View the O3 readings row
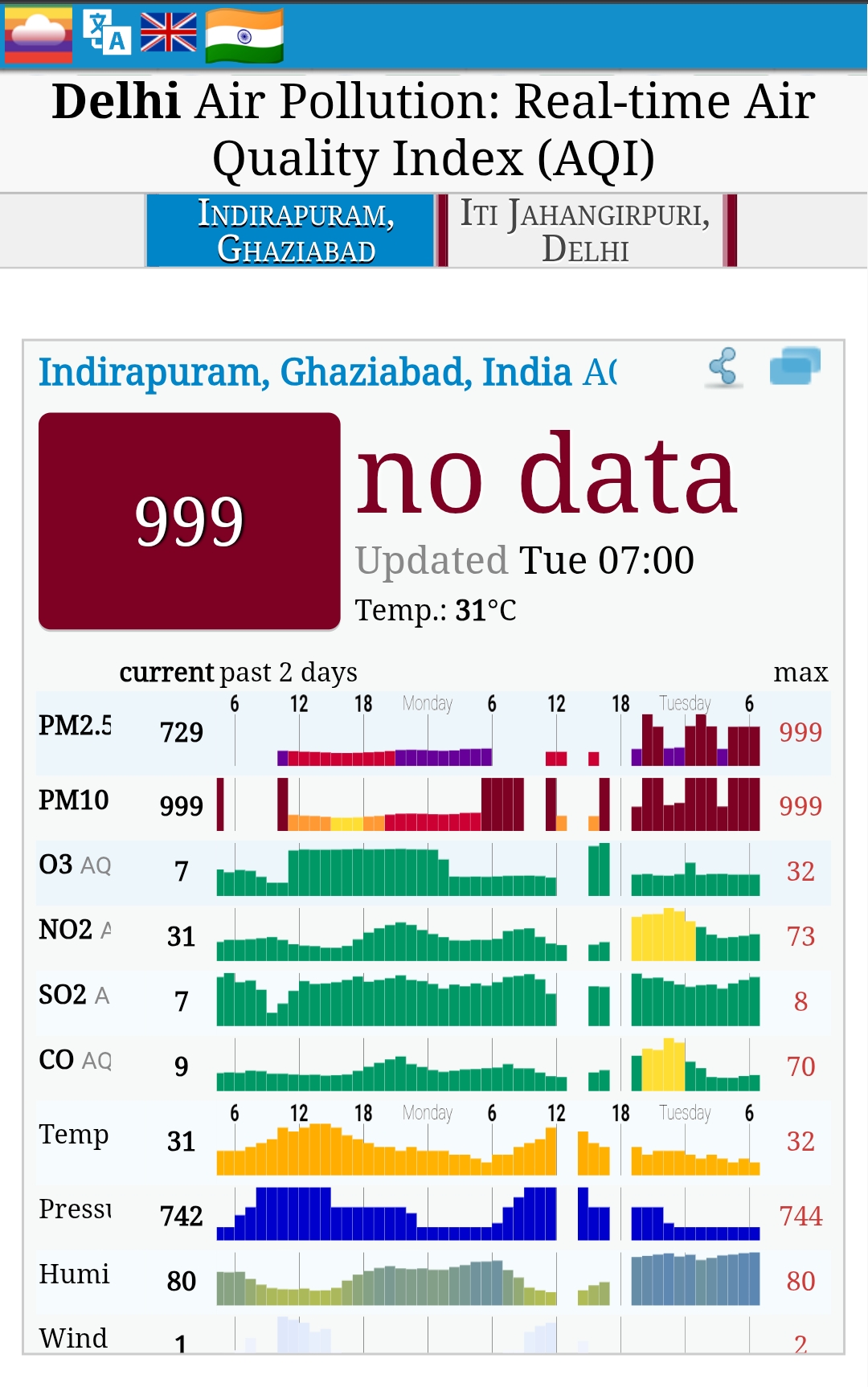The width and height of the screenshot is (868, 1387). (x=434, y=870)
